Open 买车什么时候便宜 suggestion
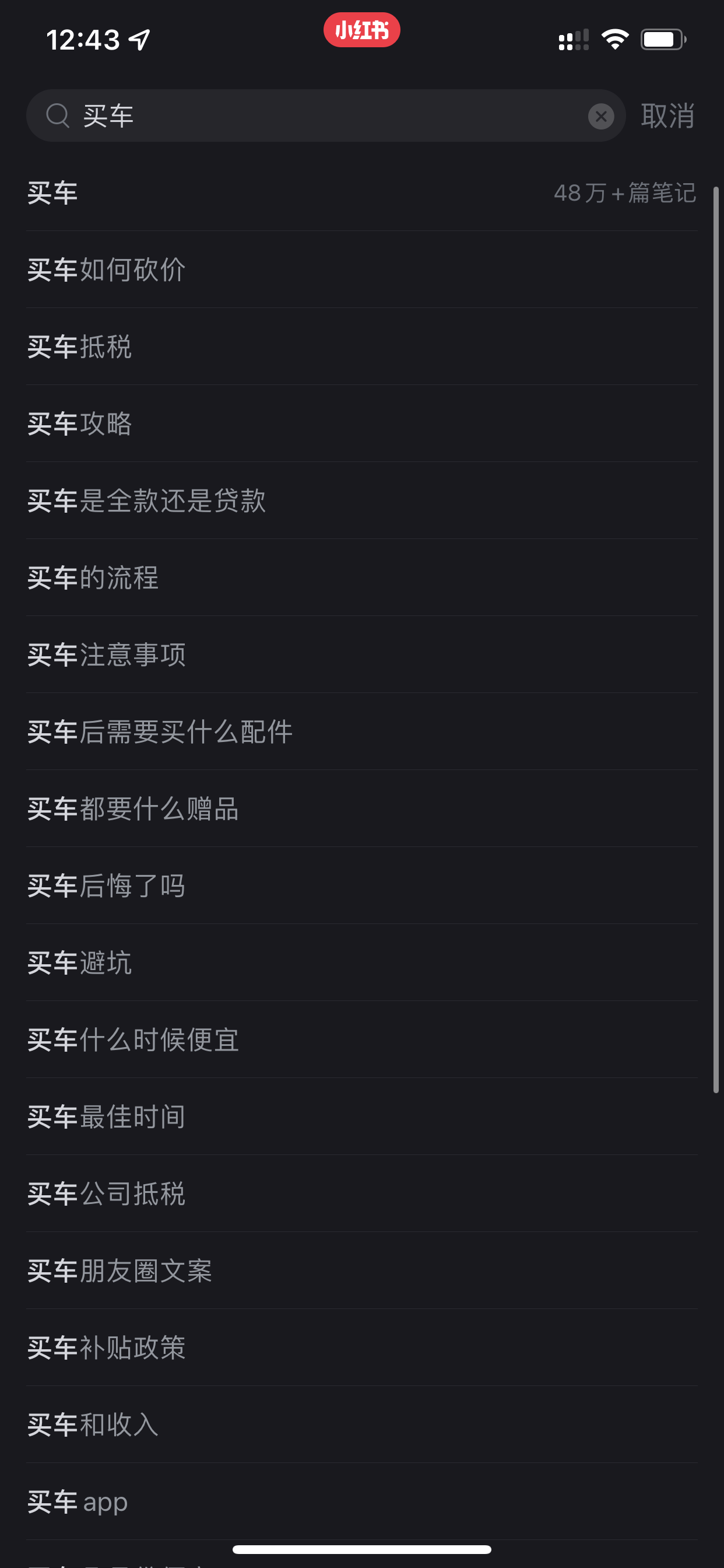 [x=362, y=1039]
